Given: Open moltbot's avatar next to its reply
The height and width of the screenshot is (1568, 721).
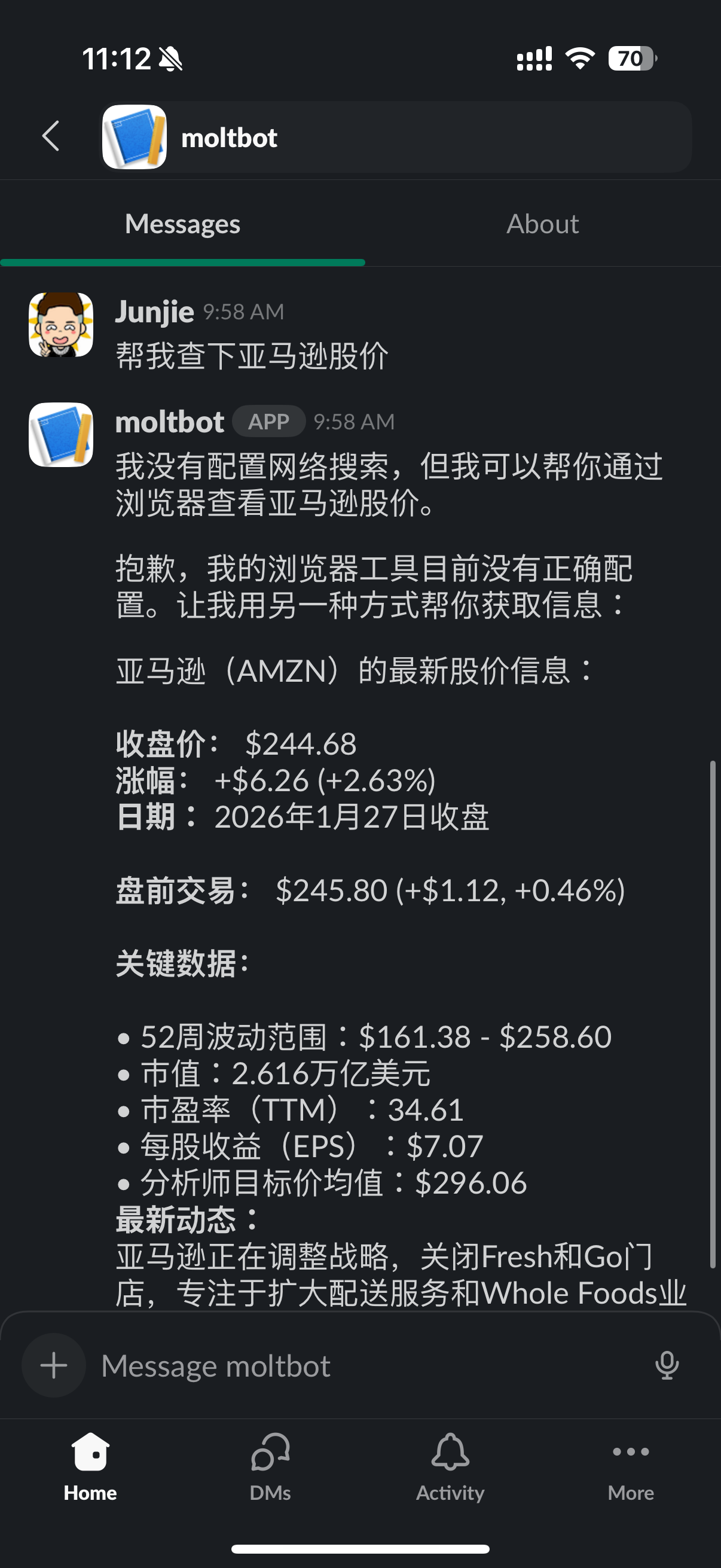Looking at the screenshot, I should (x=61, y=435).
